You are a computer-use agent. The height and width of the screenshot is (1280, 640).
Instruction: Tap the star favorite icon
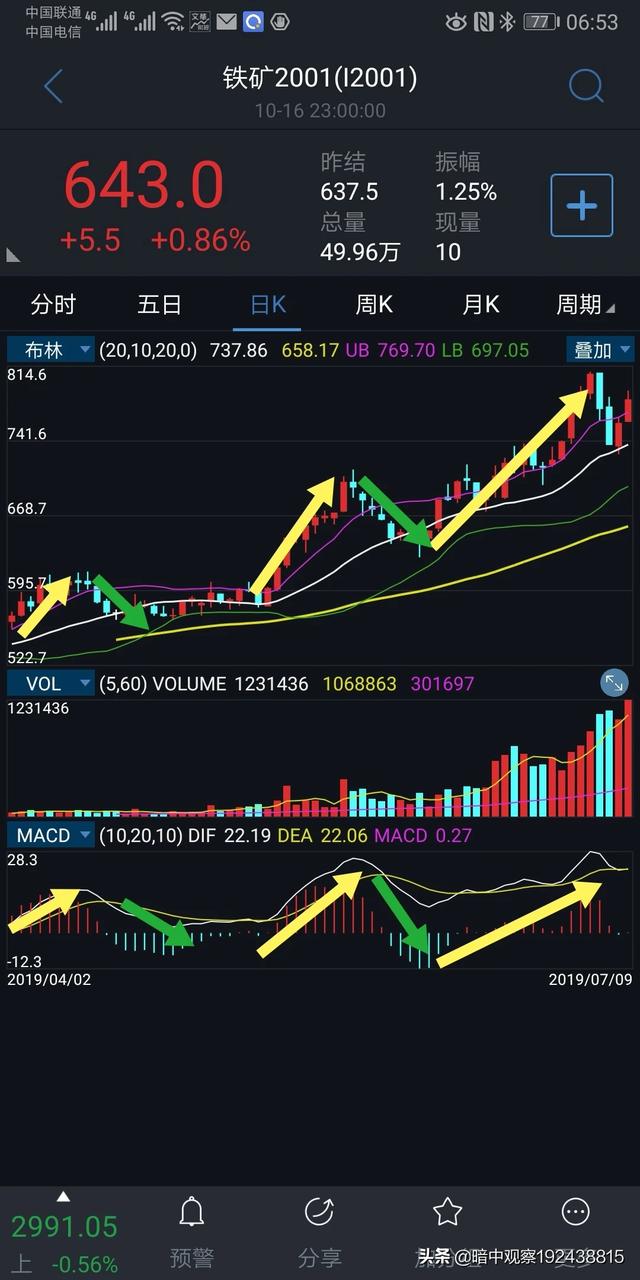pyautogui.click(x=447, y=1215)
